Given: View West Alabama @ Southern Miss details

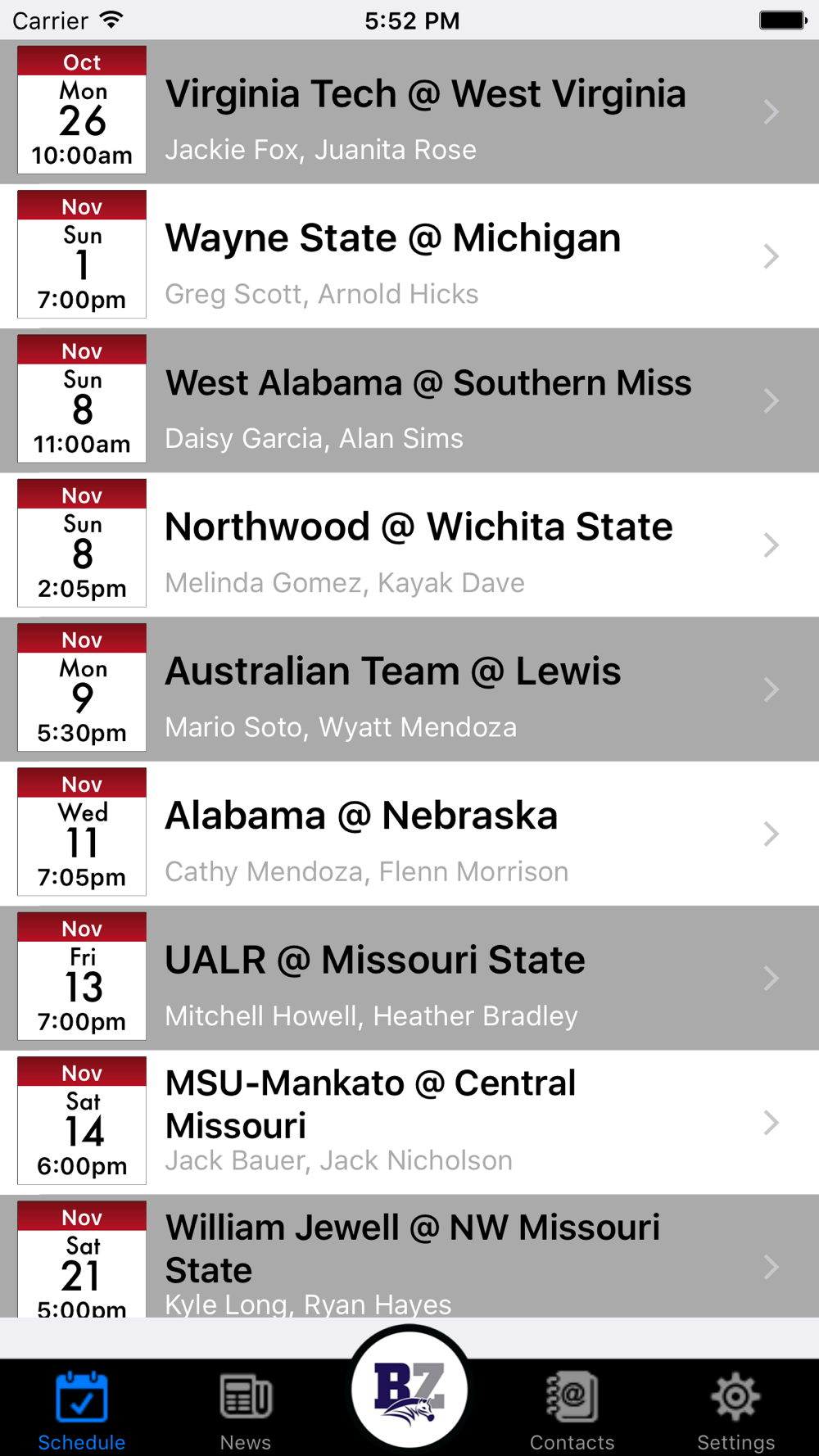Looking at the screenshot, I should tap(409, 400).
